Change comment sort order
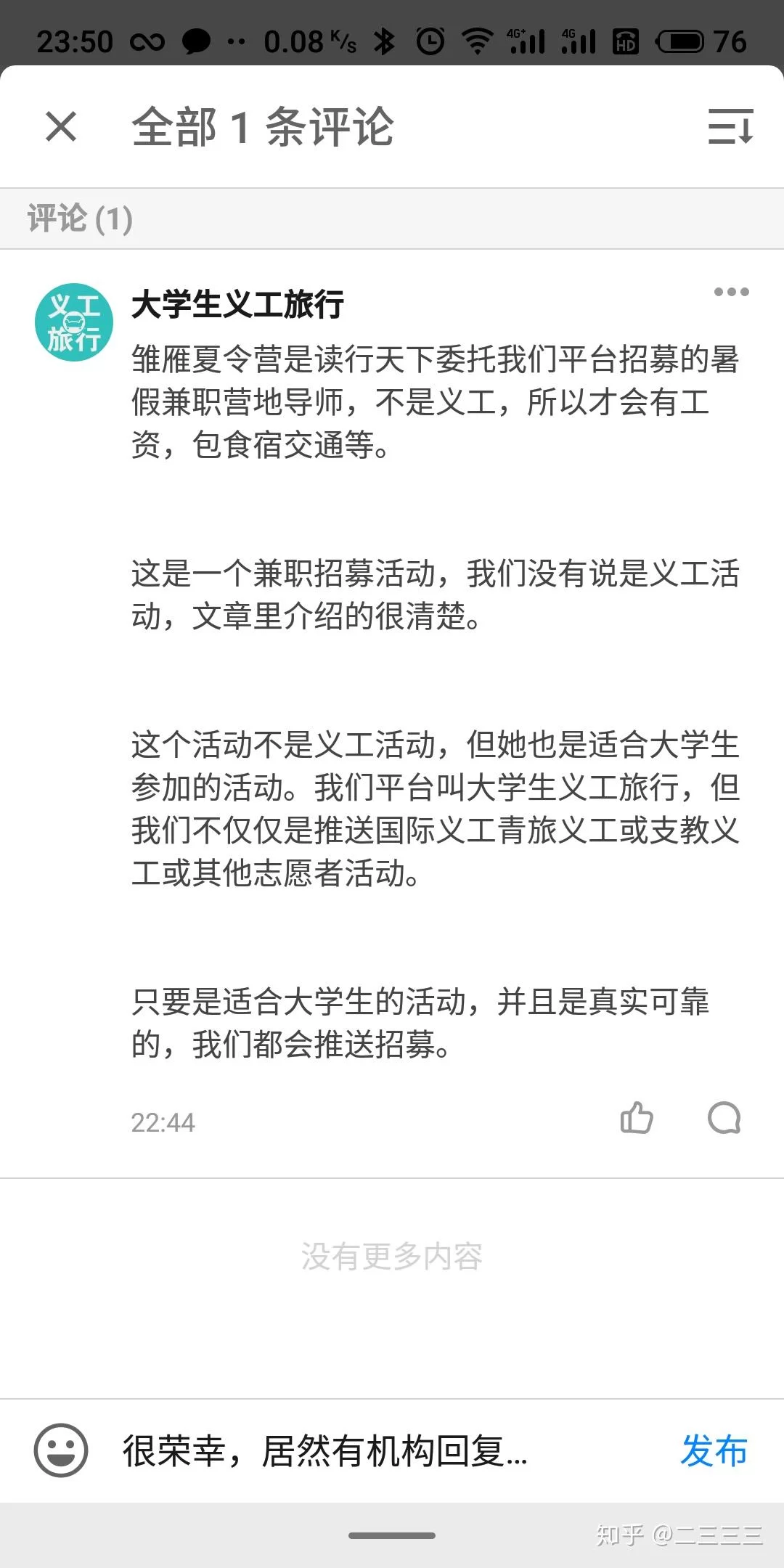The width and height of the screenshot is (784, 1568). tap(730, 127)
